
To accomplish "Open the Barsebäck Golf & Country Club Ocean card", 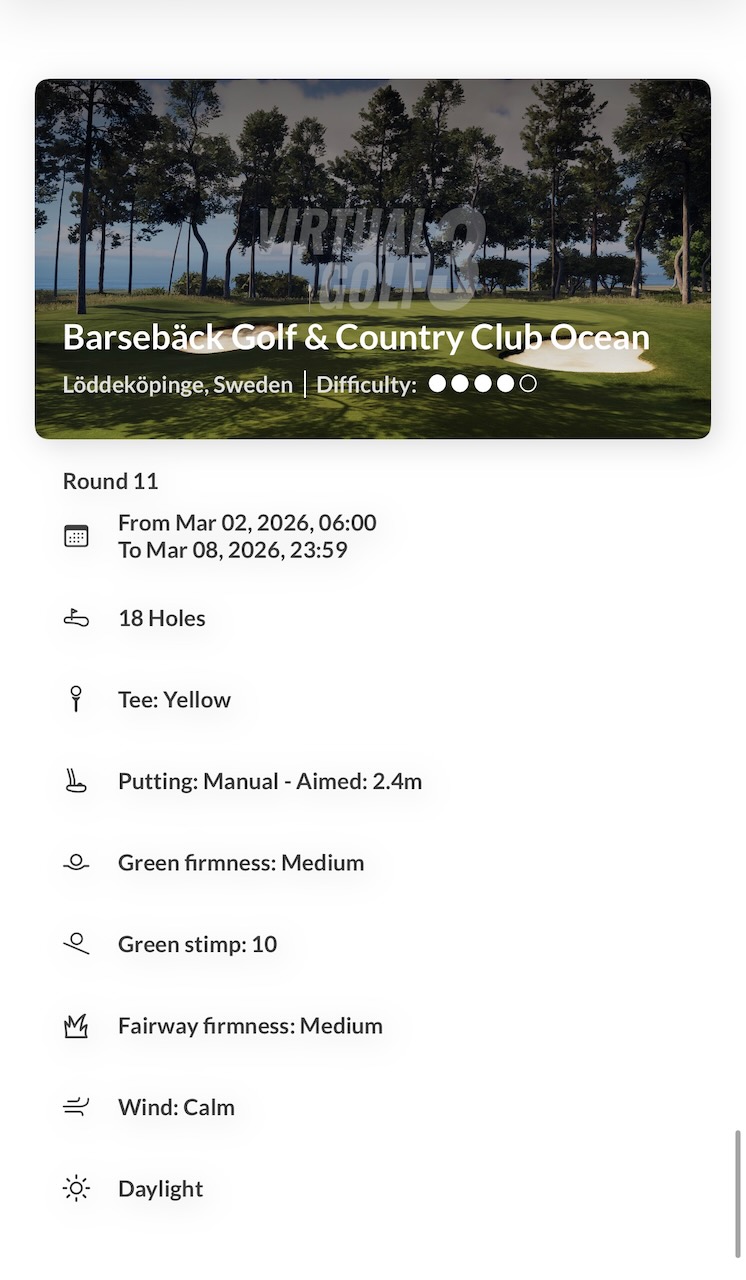I will 372,258.
